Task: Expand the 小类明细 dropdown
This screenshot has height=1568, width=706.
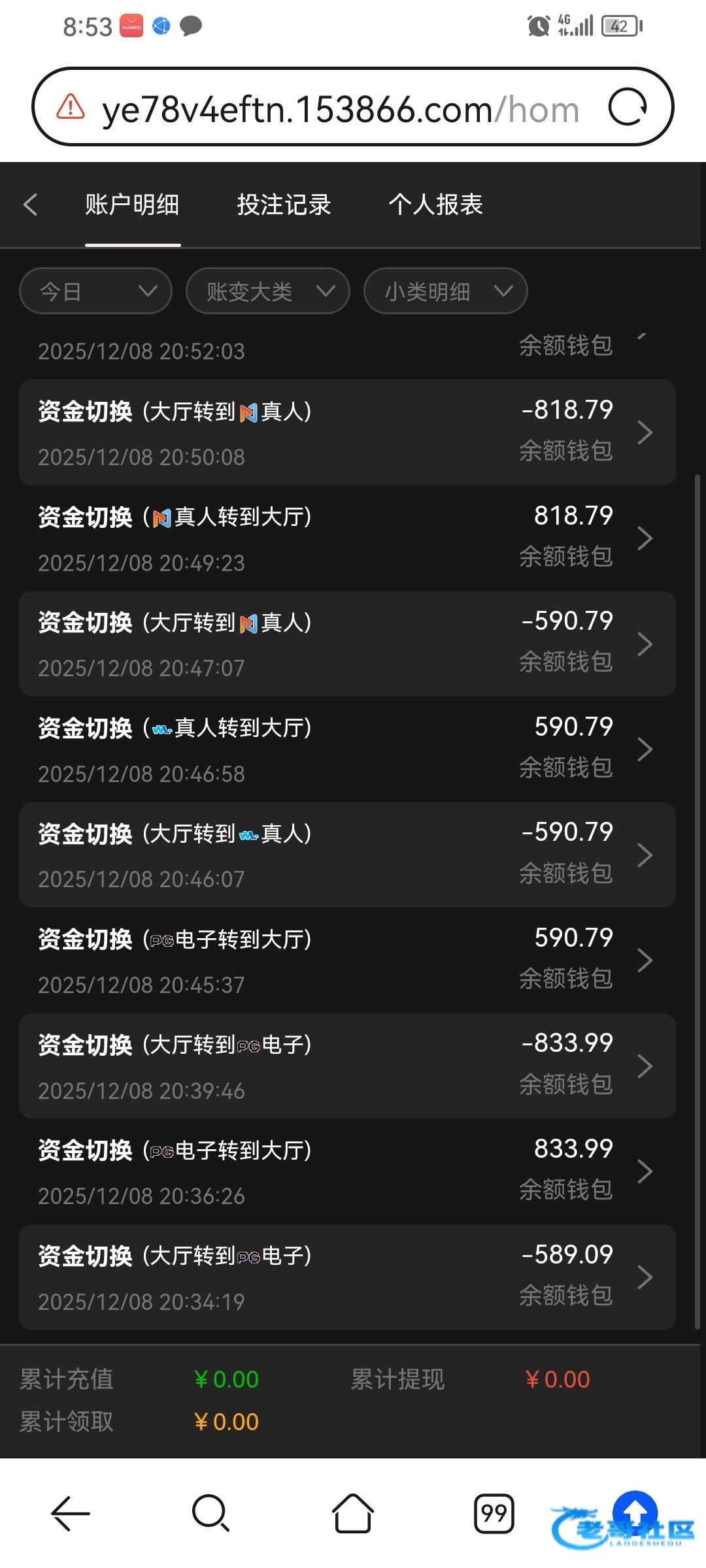Action: click(446, 291)
